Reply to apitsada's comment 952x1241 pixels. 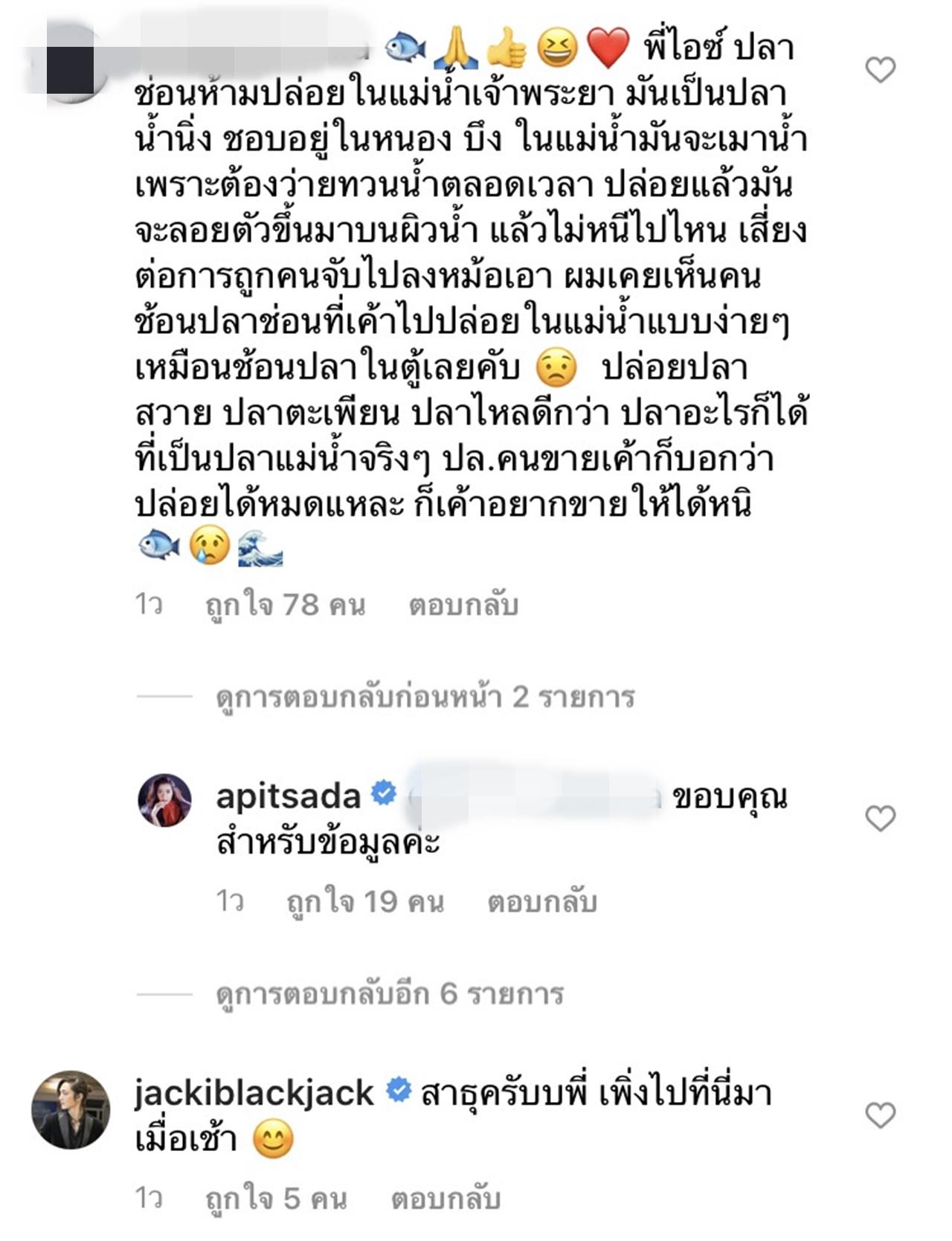click(x=541, y=901)
